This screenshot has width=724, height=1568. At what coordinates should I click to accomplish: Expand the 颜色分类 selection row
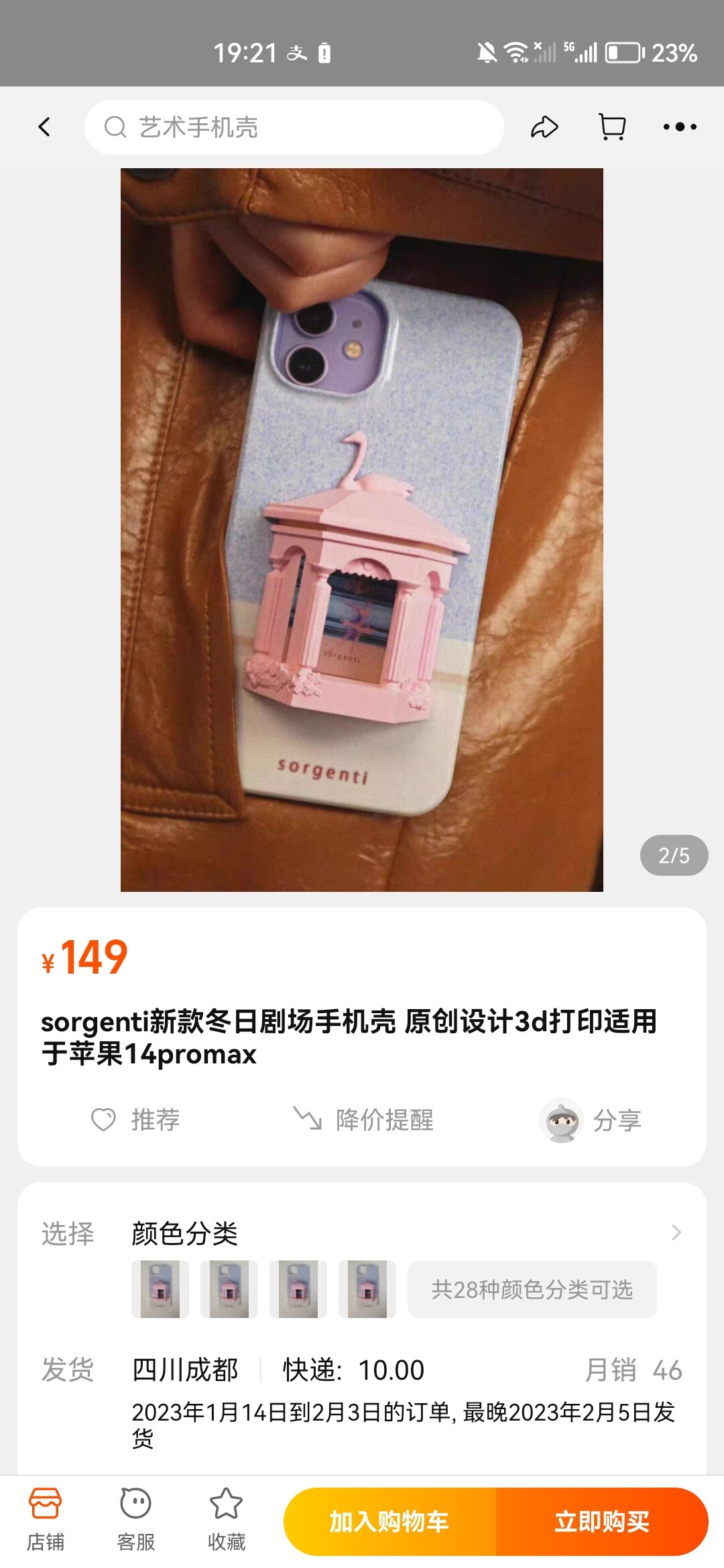pos(362,1233)
